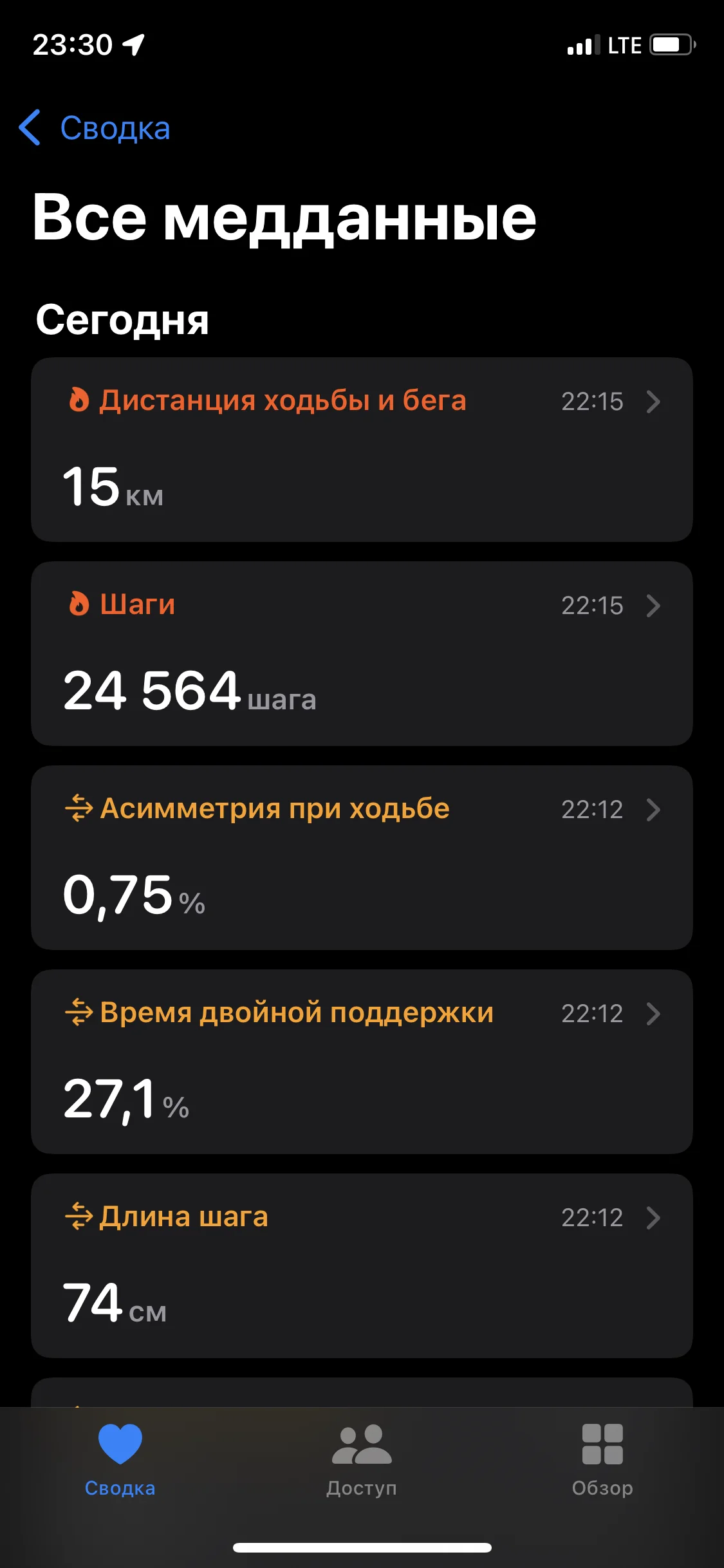Image resolution: width=724 pixels, height=1568 pixels.
Task: Open the Длина шага card
Action: pos(362,1265)
